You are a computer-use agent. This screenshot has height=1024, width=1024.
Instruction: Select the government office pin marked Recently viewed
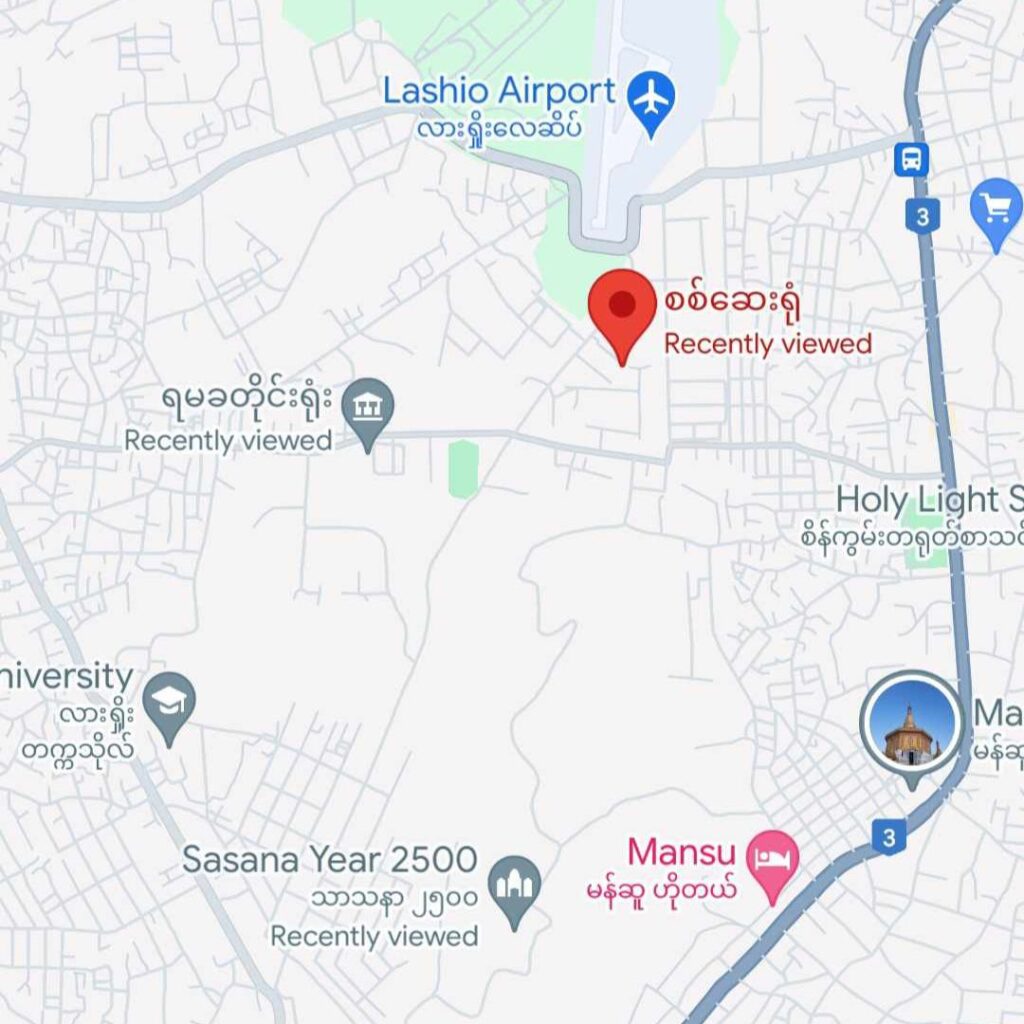point(368,409)
